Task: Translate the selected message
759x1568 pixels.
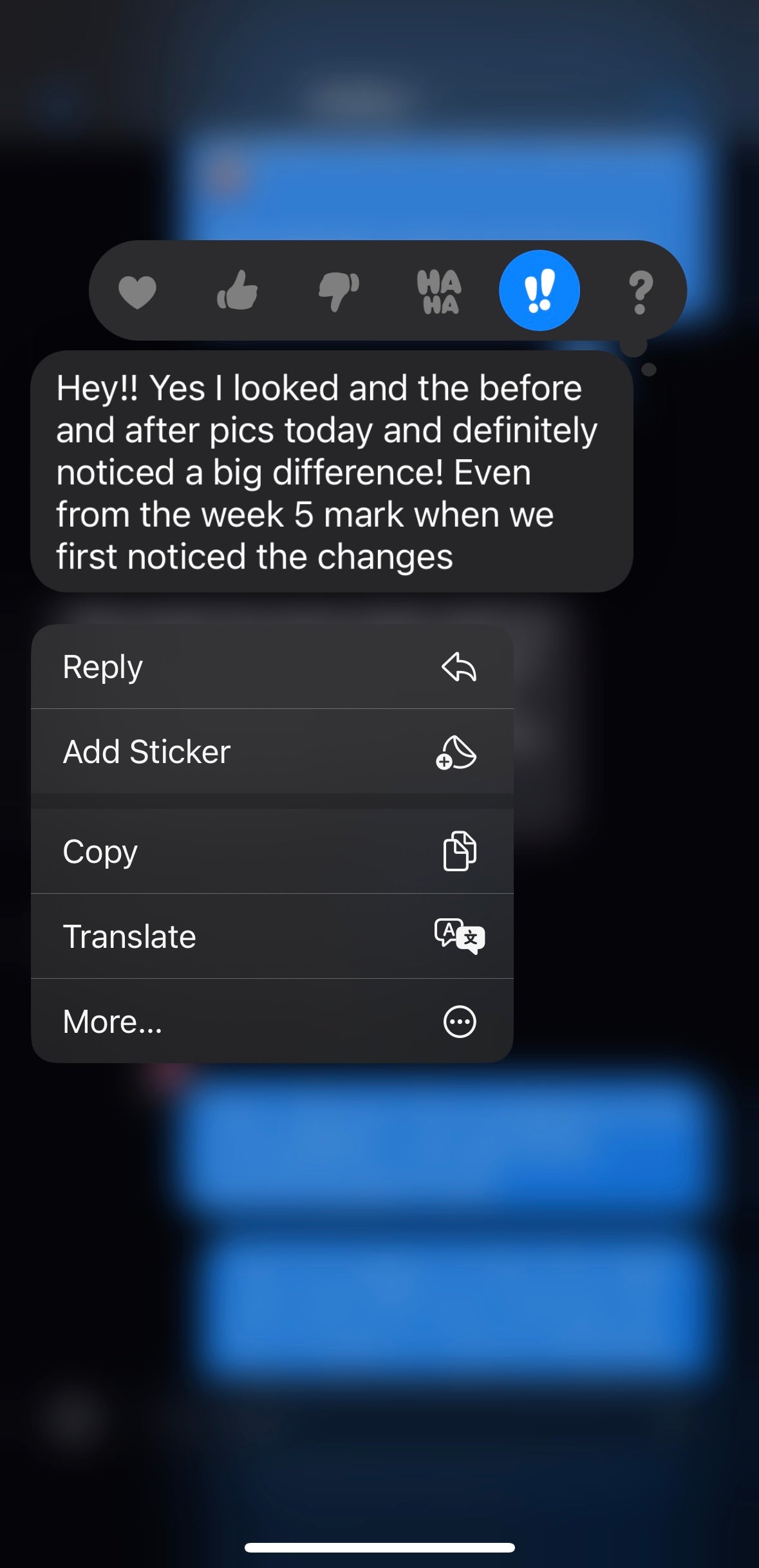Action: 272,936
